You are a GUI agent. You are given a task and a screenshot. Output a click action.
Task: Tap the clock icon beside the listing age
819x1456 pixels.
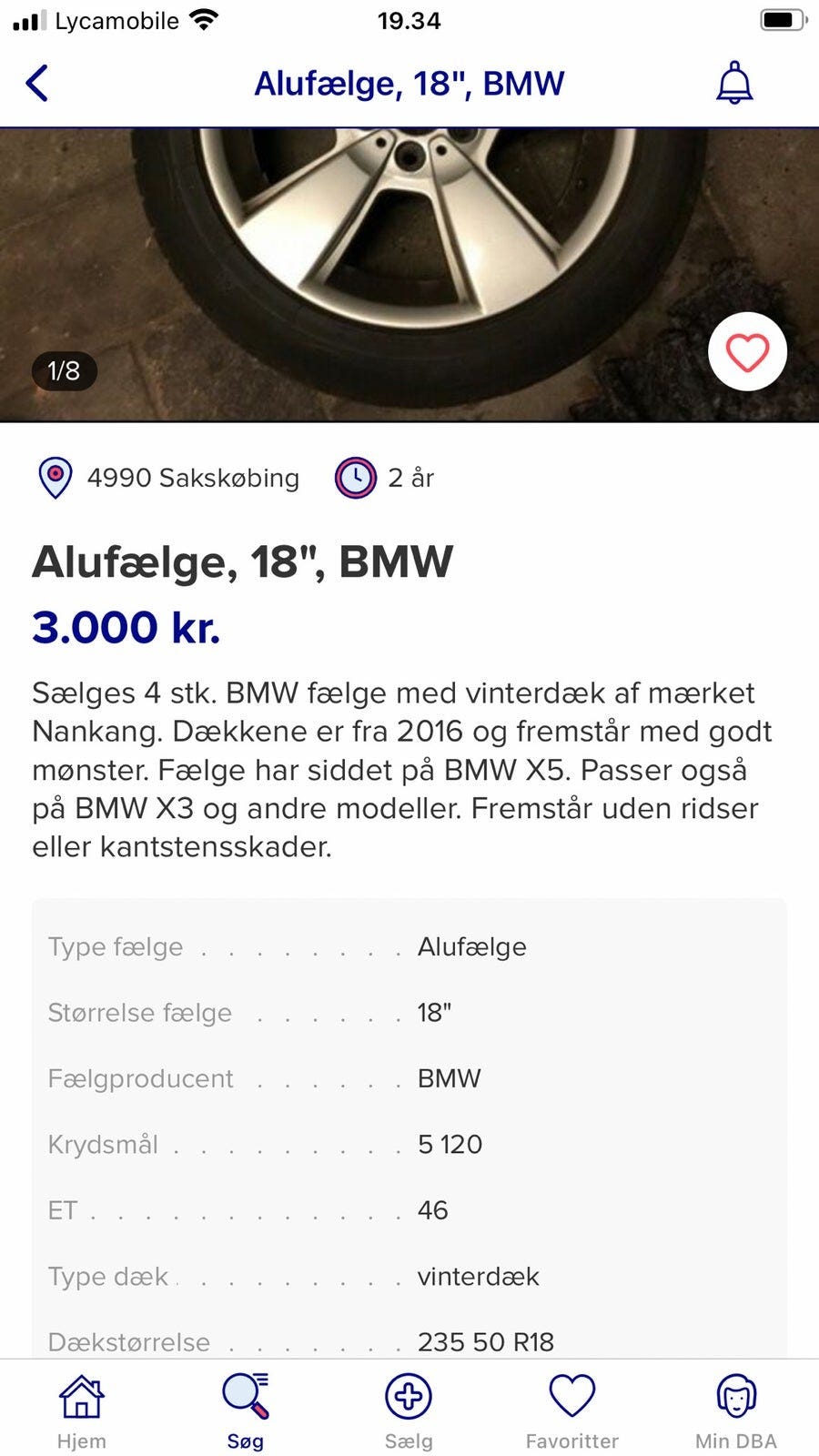tap(355, 477)
